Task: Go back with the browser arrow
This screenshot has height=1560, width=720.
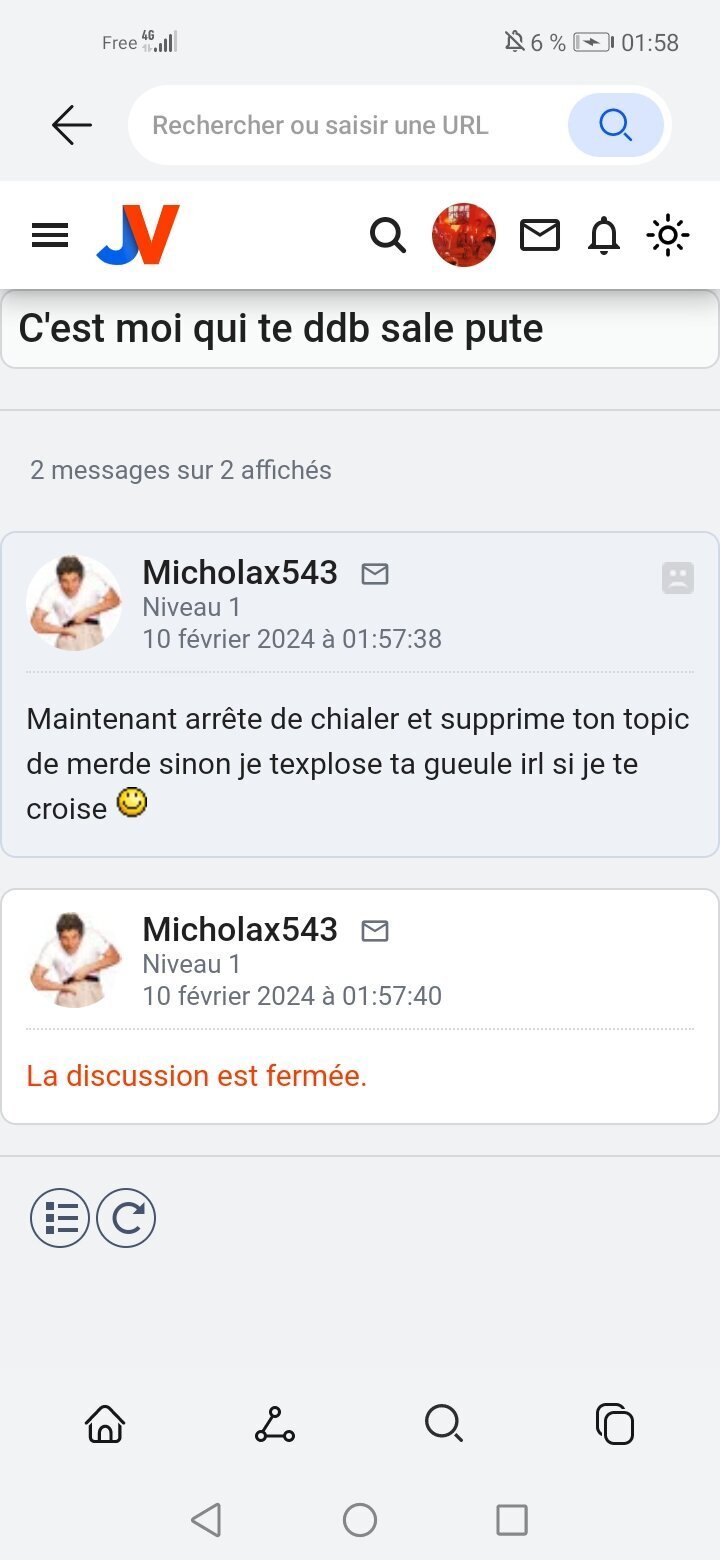Action: pyautogui.click(x=71, y=126)
